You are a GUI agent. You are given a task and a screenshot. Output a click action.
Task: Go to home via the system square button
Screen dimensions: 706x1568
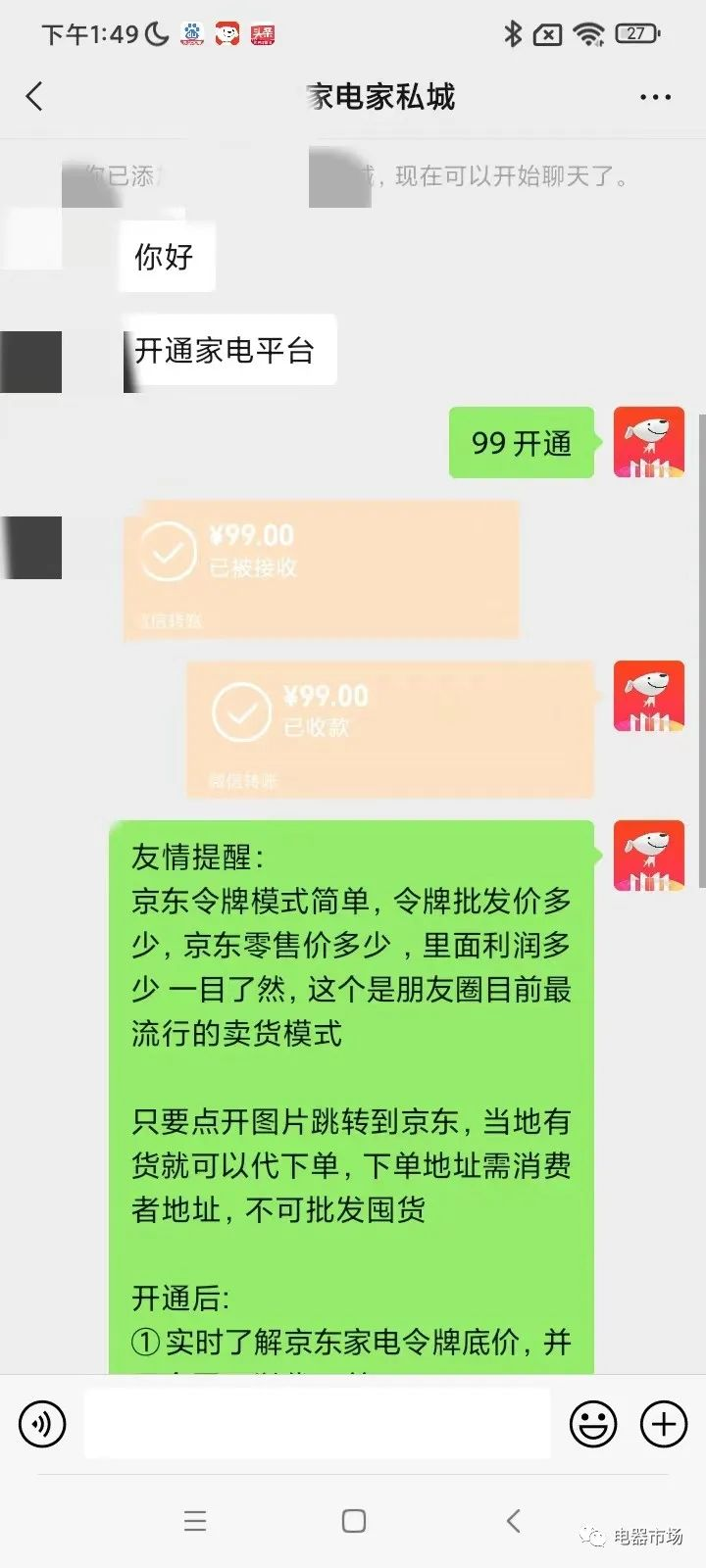[353, 1520]
